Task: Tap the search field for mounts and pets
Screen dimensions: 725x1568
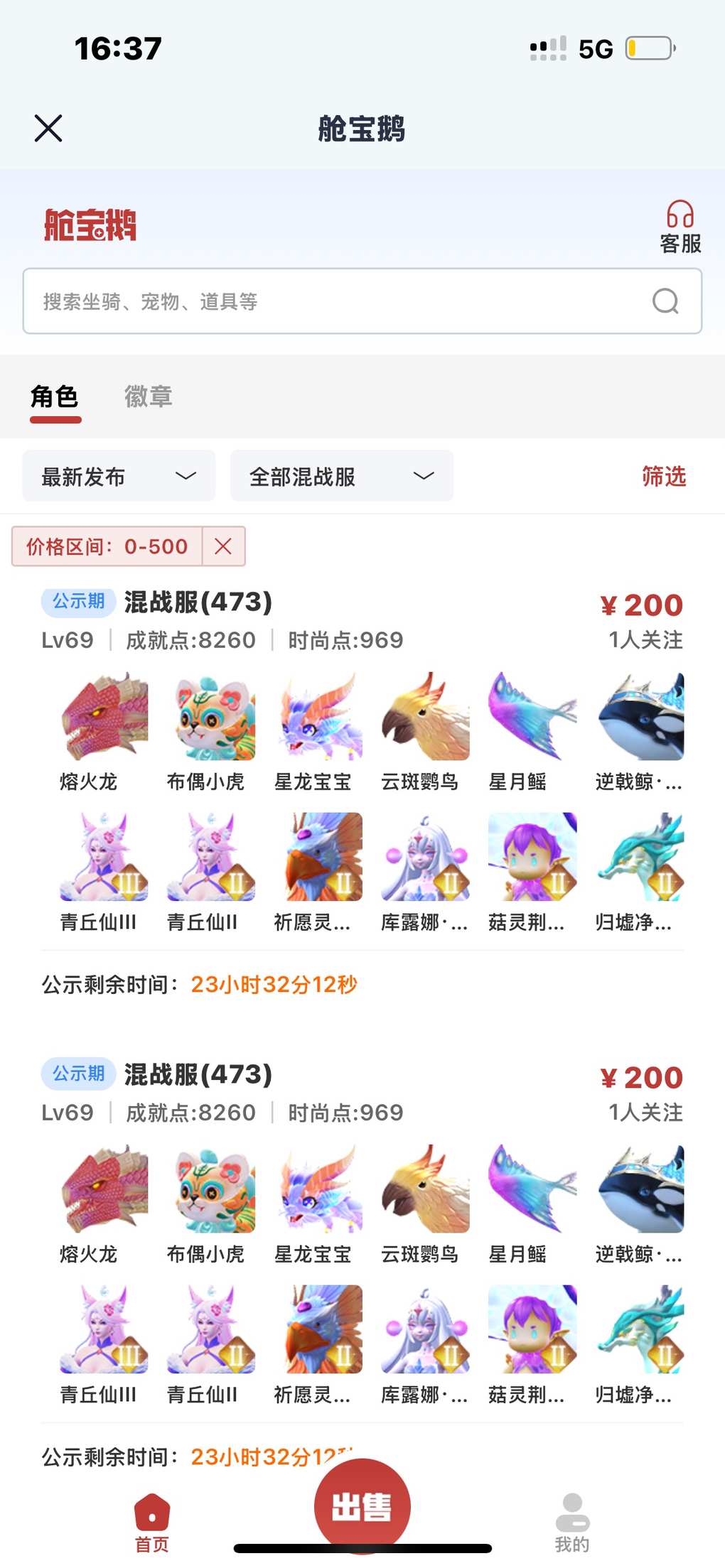Action: (341, 301)
